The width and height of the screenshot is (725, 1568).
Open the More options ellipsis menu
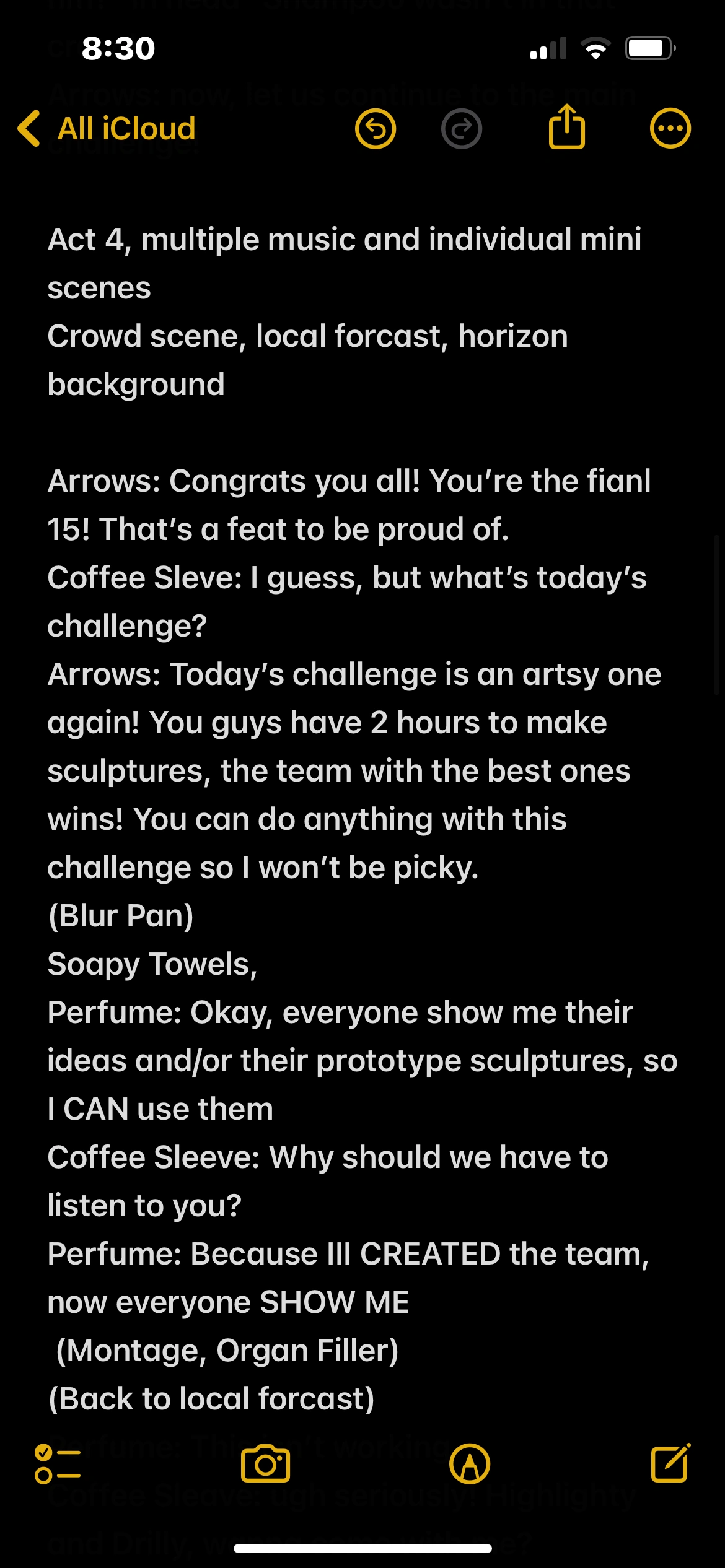coord(670,128)
